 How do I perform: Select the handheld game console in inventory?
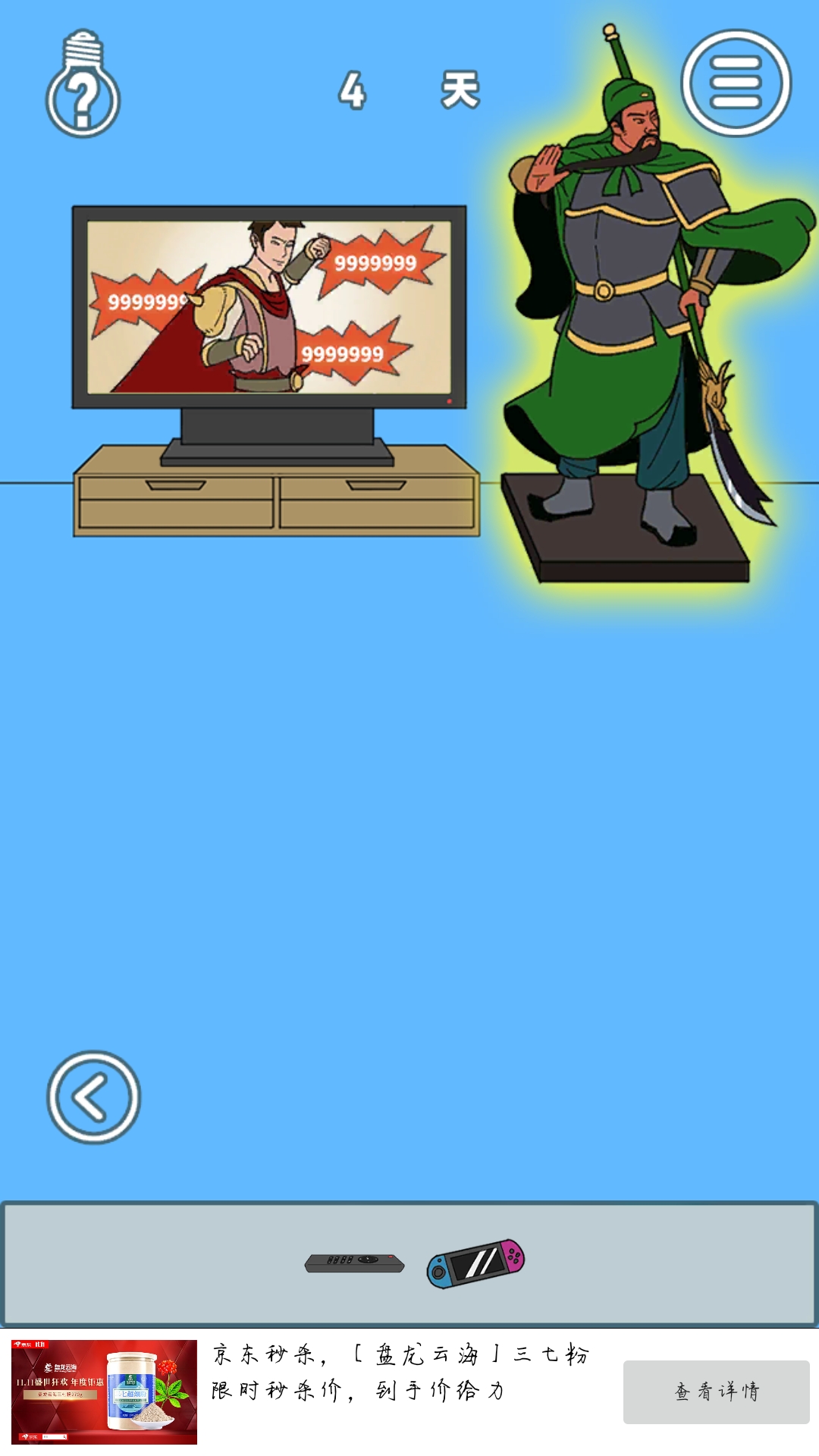tap(475, 1263)
